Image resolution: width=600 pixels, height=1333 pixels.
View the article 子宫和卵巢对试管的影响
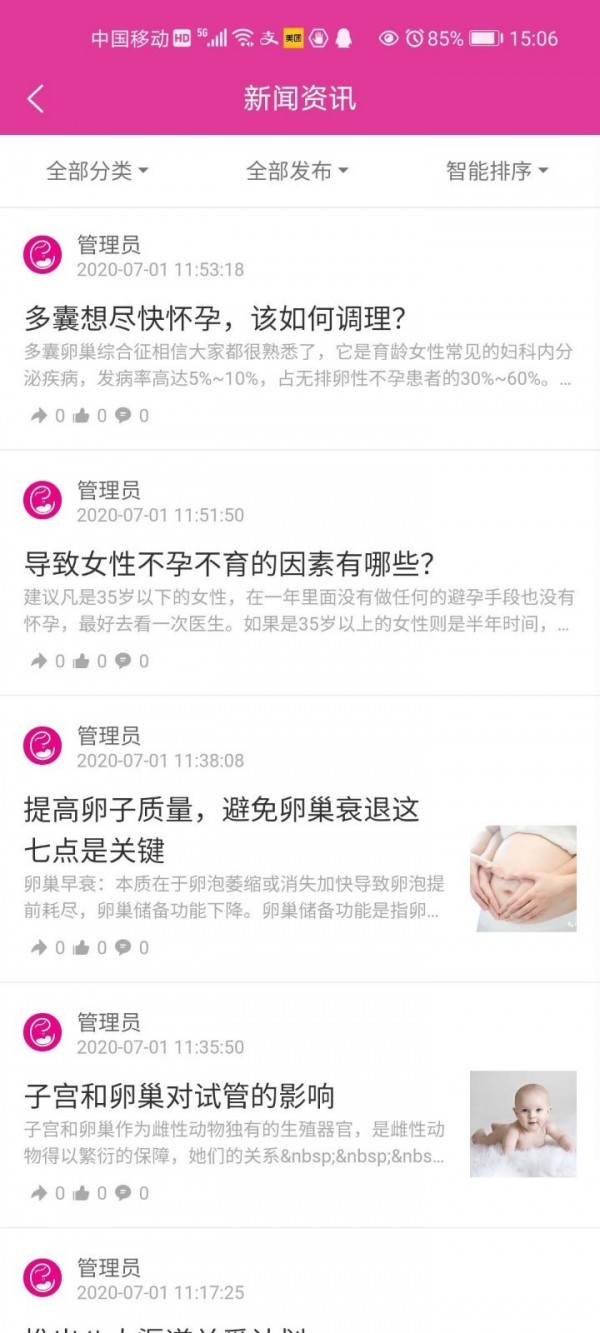point(180,1096)
